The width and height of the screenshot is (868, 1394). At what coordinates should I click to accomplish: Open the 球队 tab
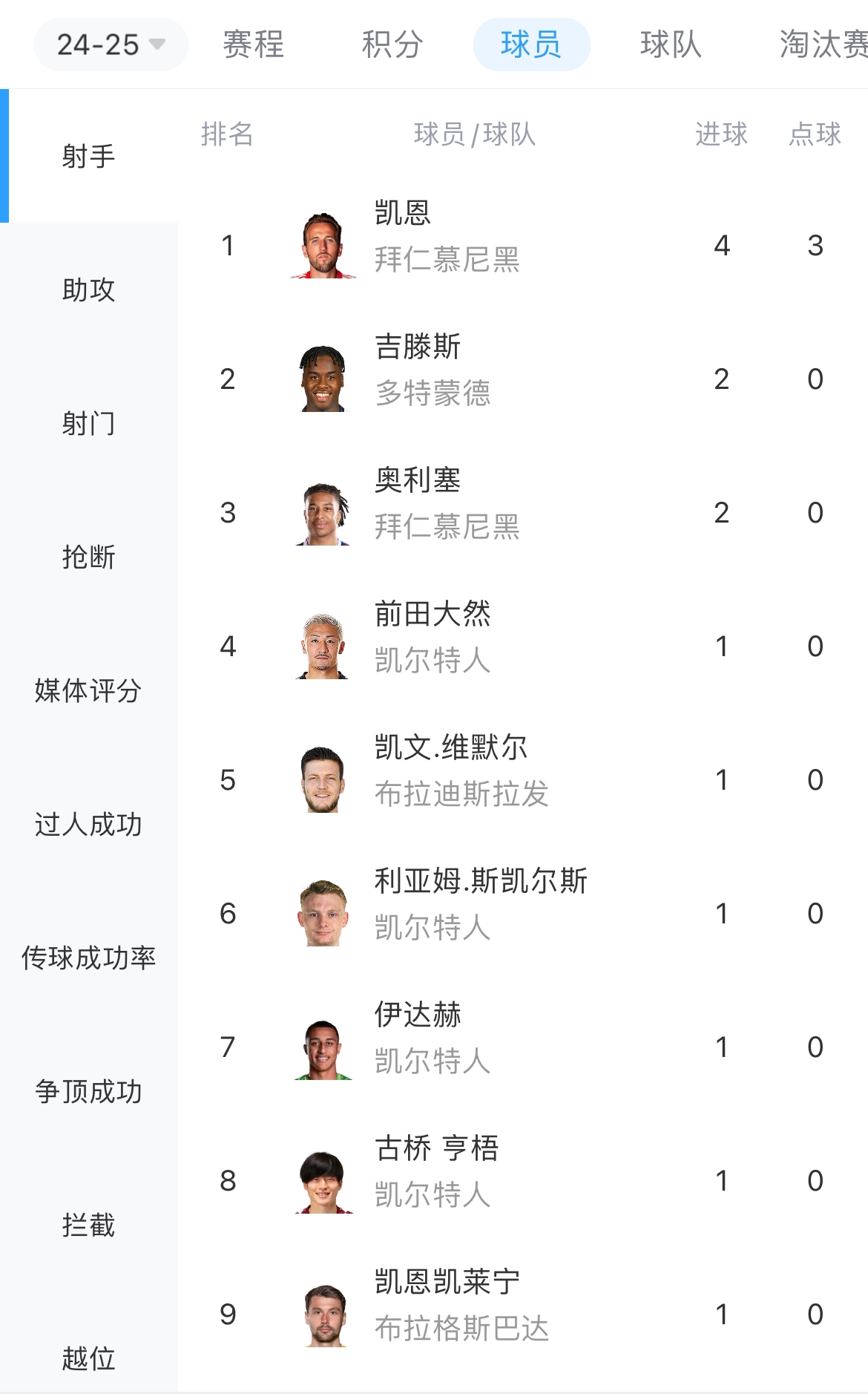[x=671, y=45]
